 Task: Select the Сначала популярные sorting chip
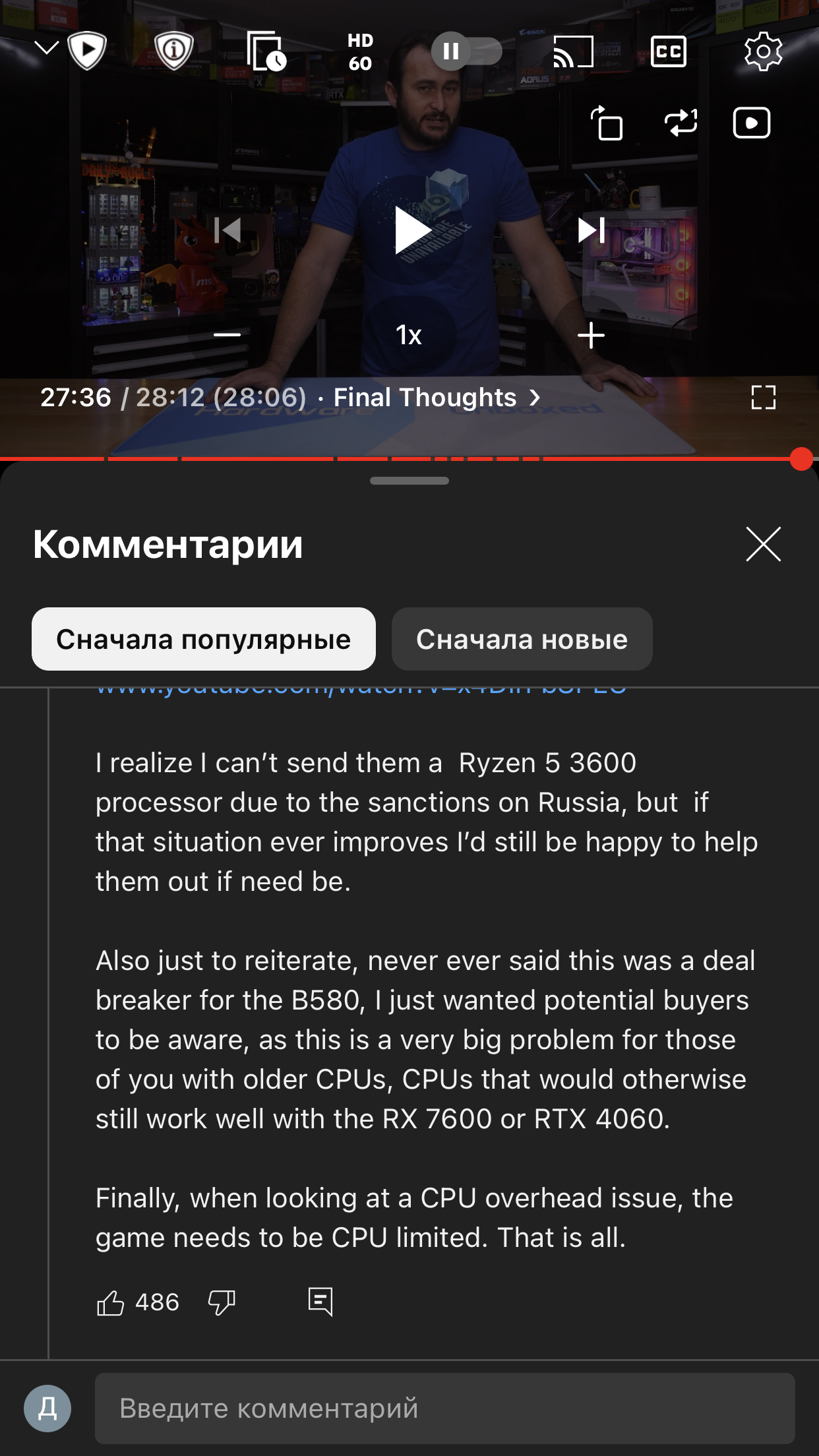(204, 639)
